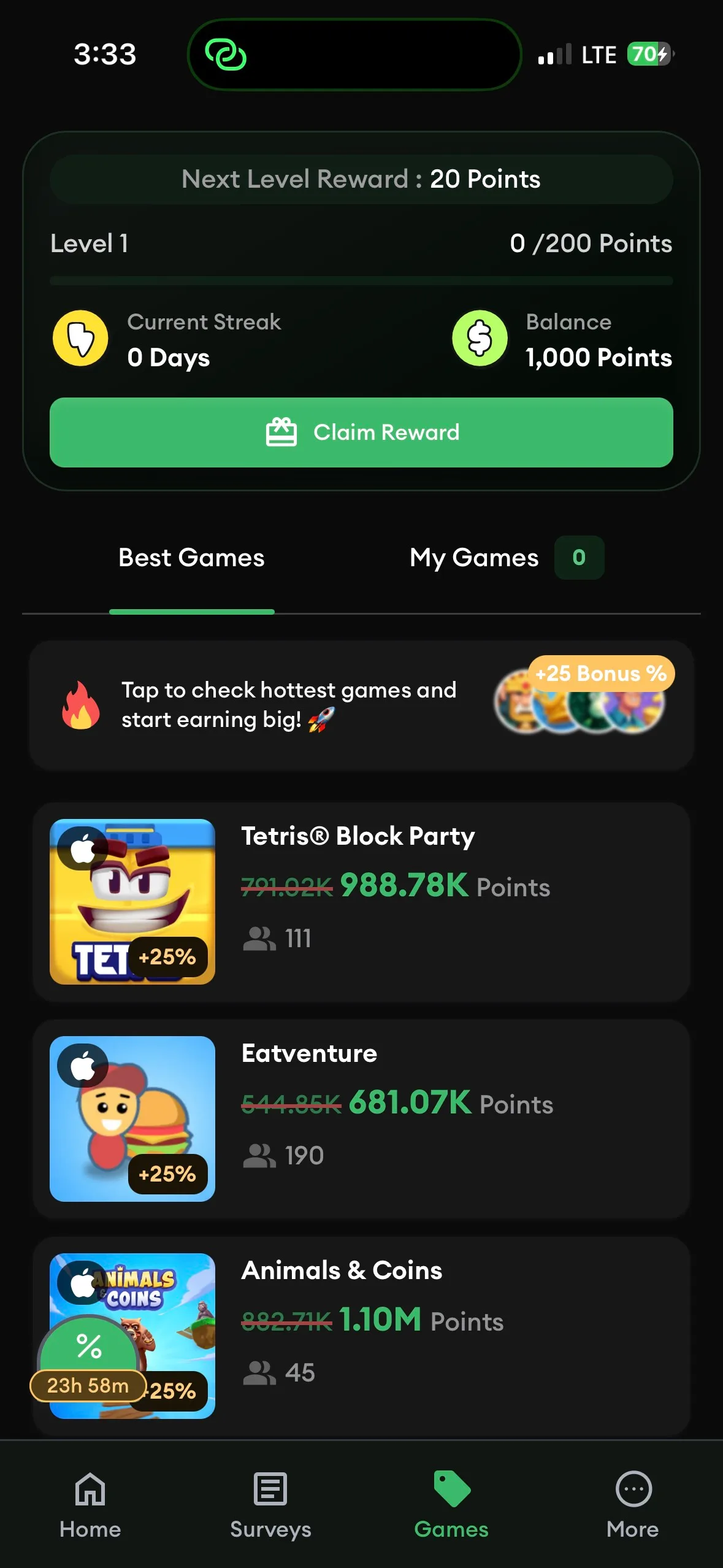Tap the yellow lightning streak icon
The image size is (723, 1568).
tap(80, 339)
